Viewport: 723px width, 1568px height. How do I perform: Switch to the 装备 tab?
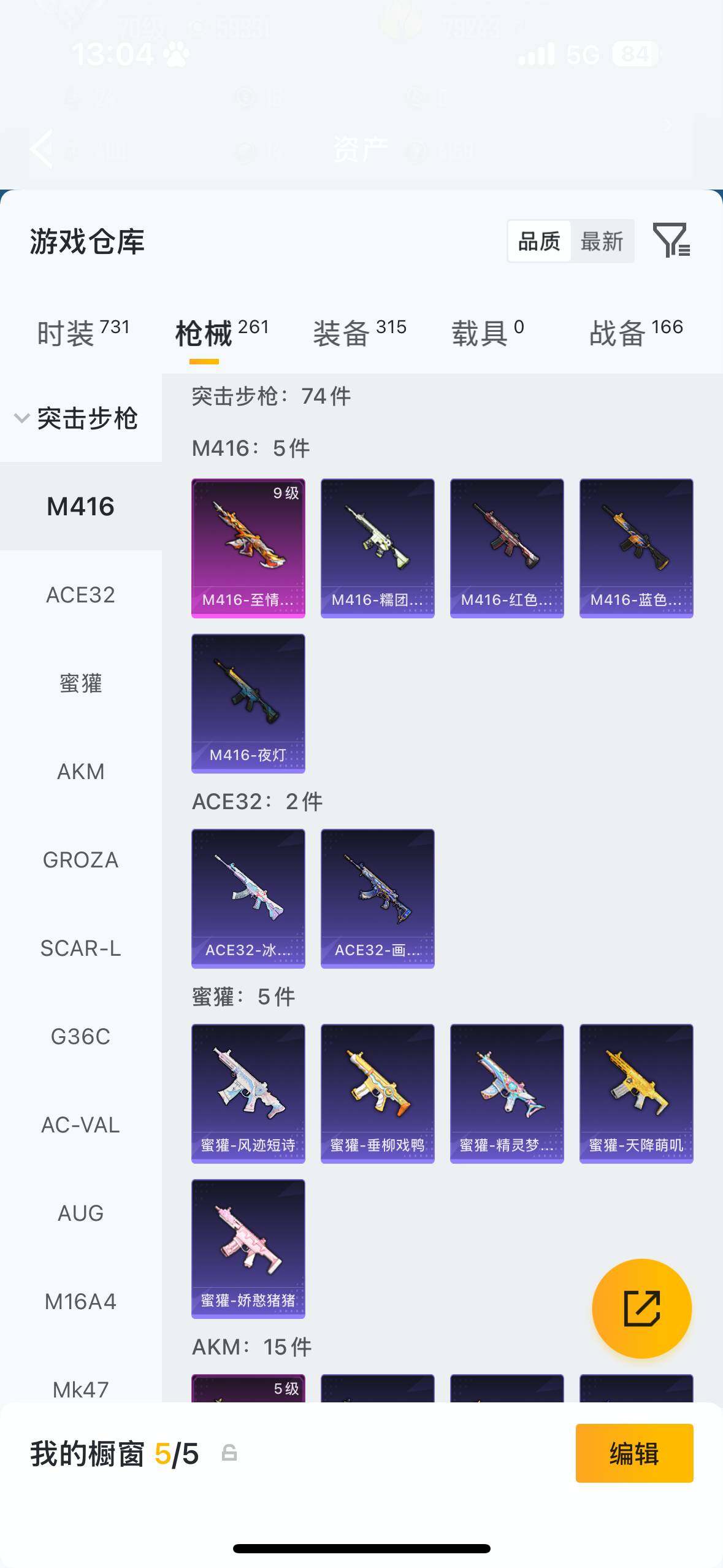tap(359, 333)
